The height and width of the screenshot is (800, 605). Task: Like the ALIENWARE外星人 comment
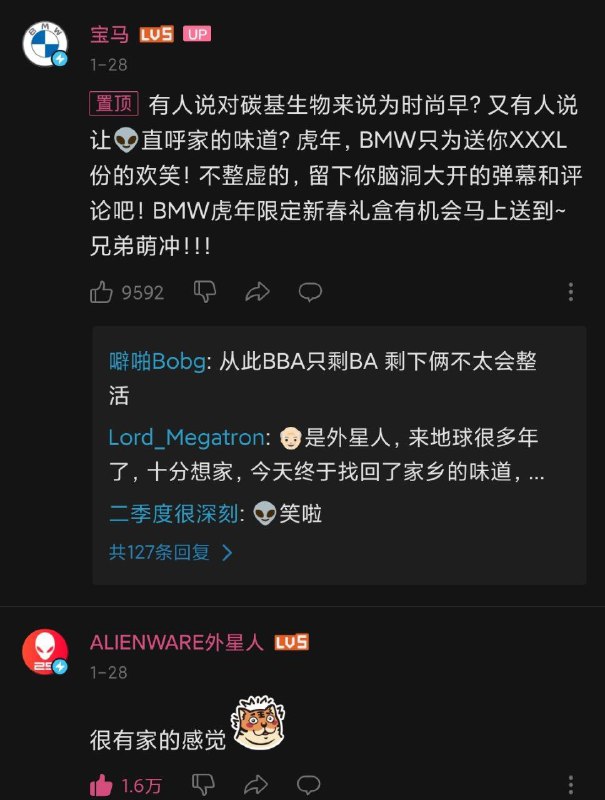coord(102,785)
